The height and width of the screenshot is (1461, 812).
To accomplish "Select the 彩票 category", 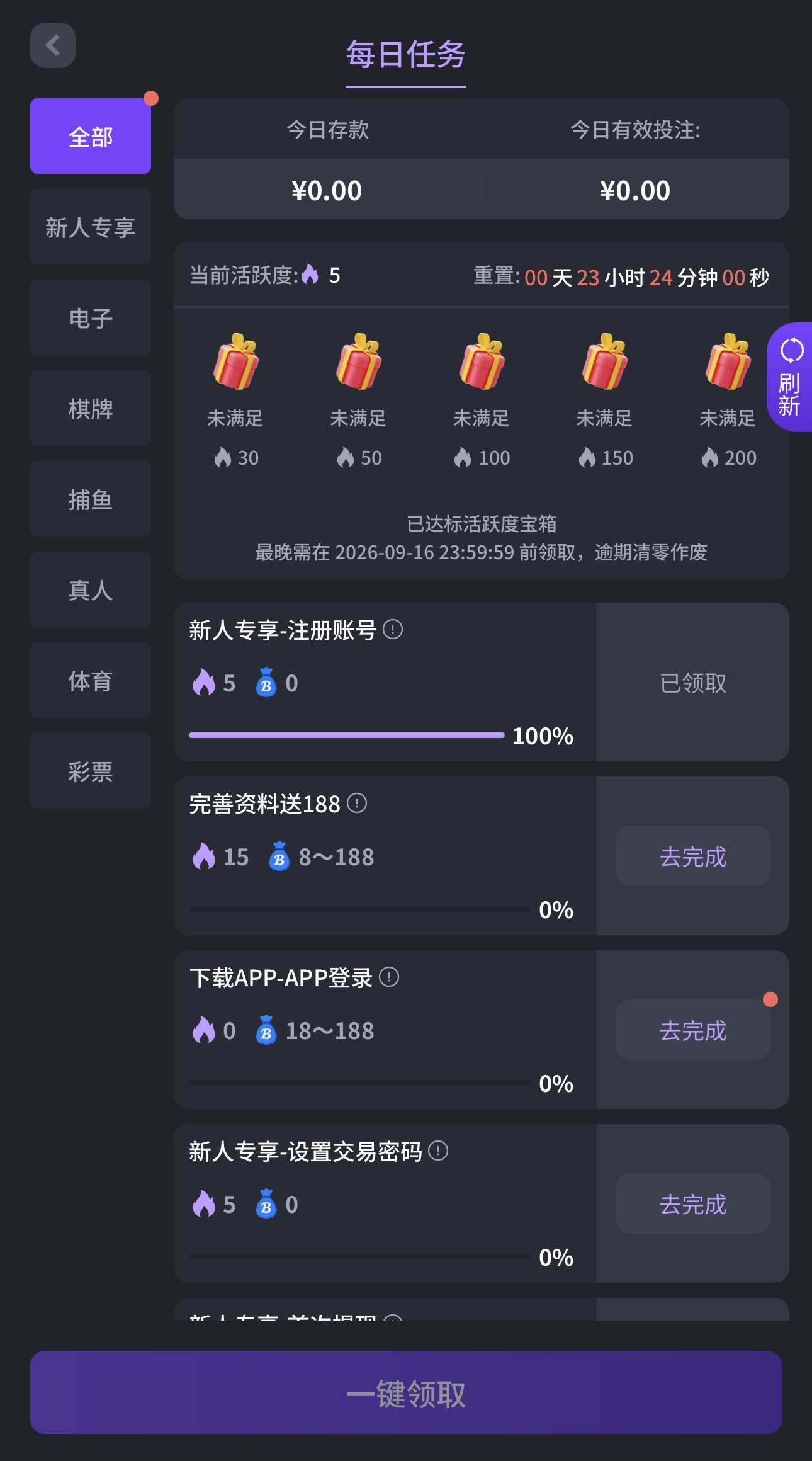I will click(91, 771).
